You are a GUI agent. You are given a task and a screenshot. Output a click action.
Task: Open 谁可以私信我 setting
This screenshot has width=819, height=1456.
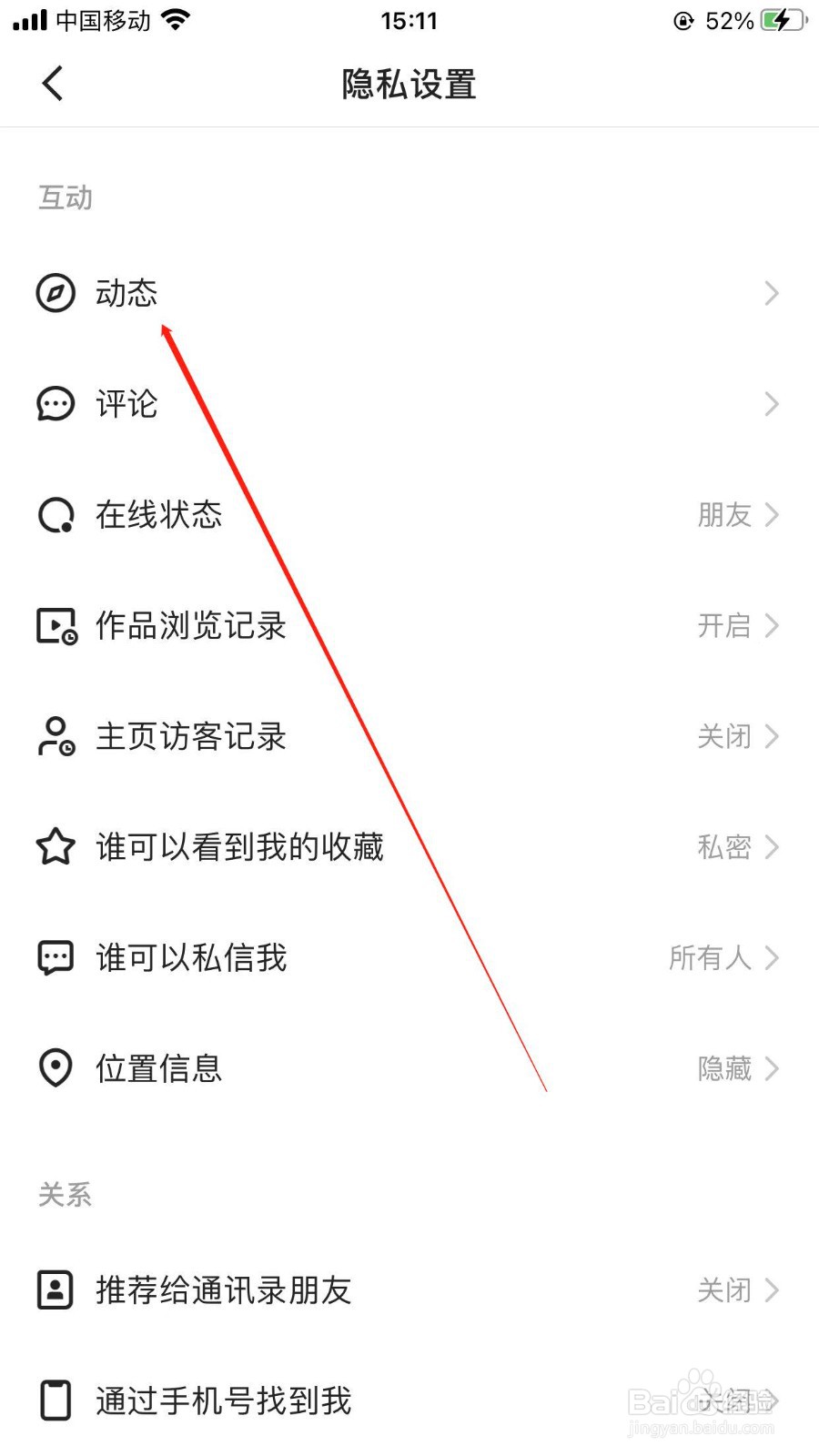(409, 958)
